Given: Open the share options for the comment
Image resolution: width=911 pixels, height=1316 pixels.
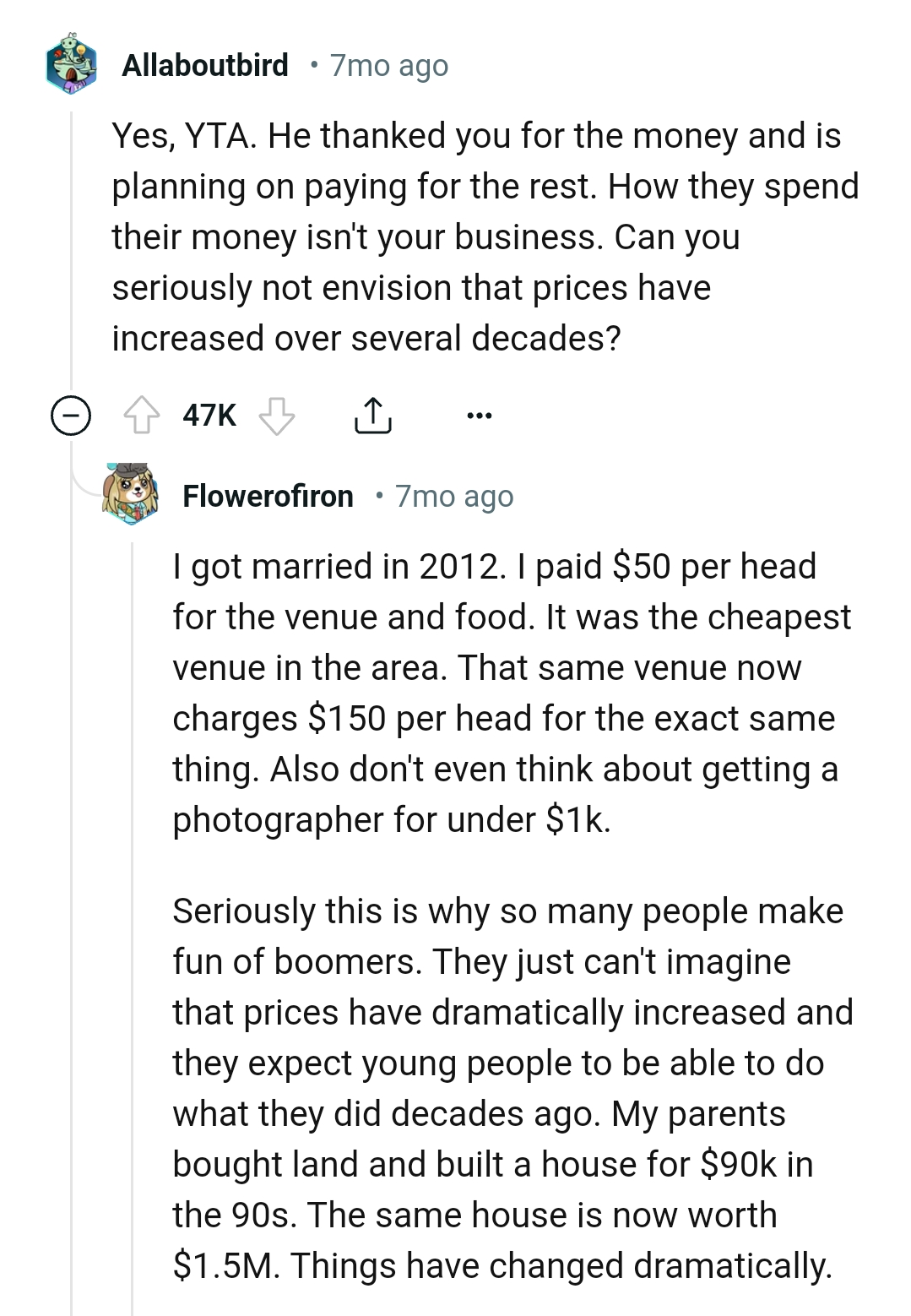Looking at the screenshot, I should click(x=374, y=415).
